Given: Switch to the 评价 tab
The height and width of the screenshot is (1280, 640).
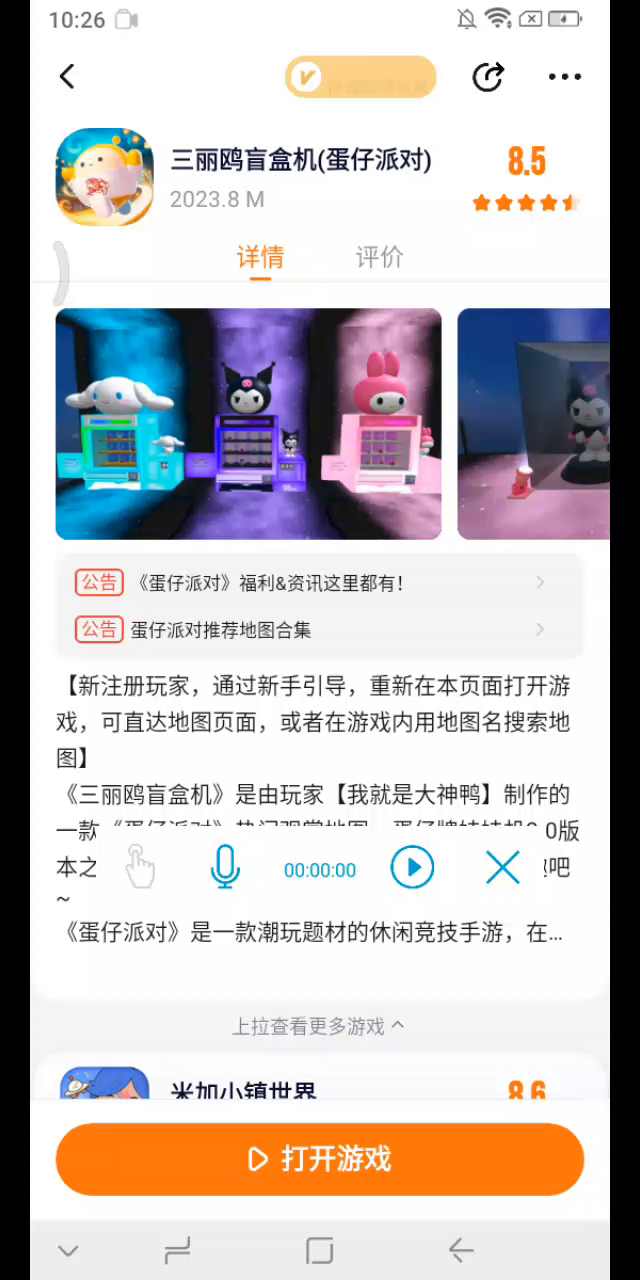Looking at the screenshot, I should point(379,257).
